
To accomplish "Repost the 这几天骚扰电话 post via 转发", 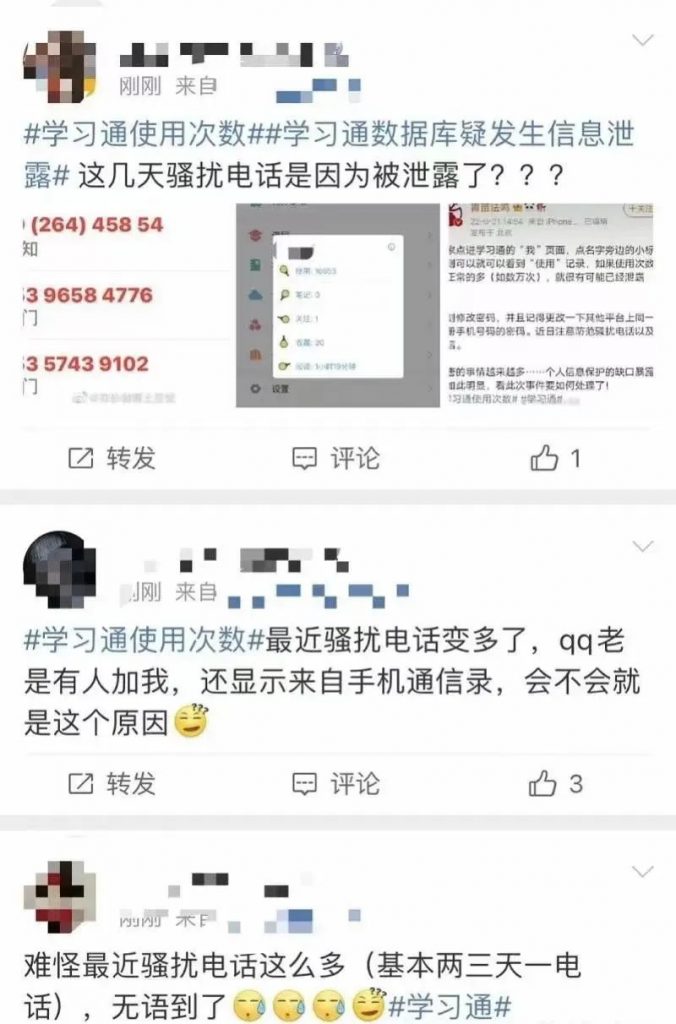I will tap(112, 458).
